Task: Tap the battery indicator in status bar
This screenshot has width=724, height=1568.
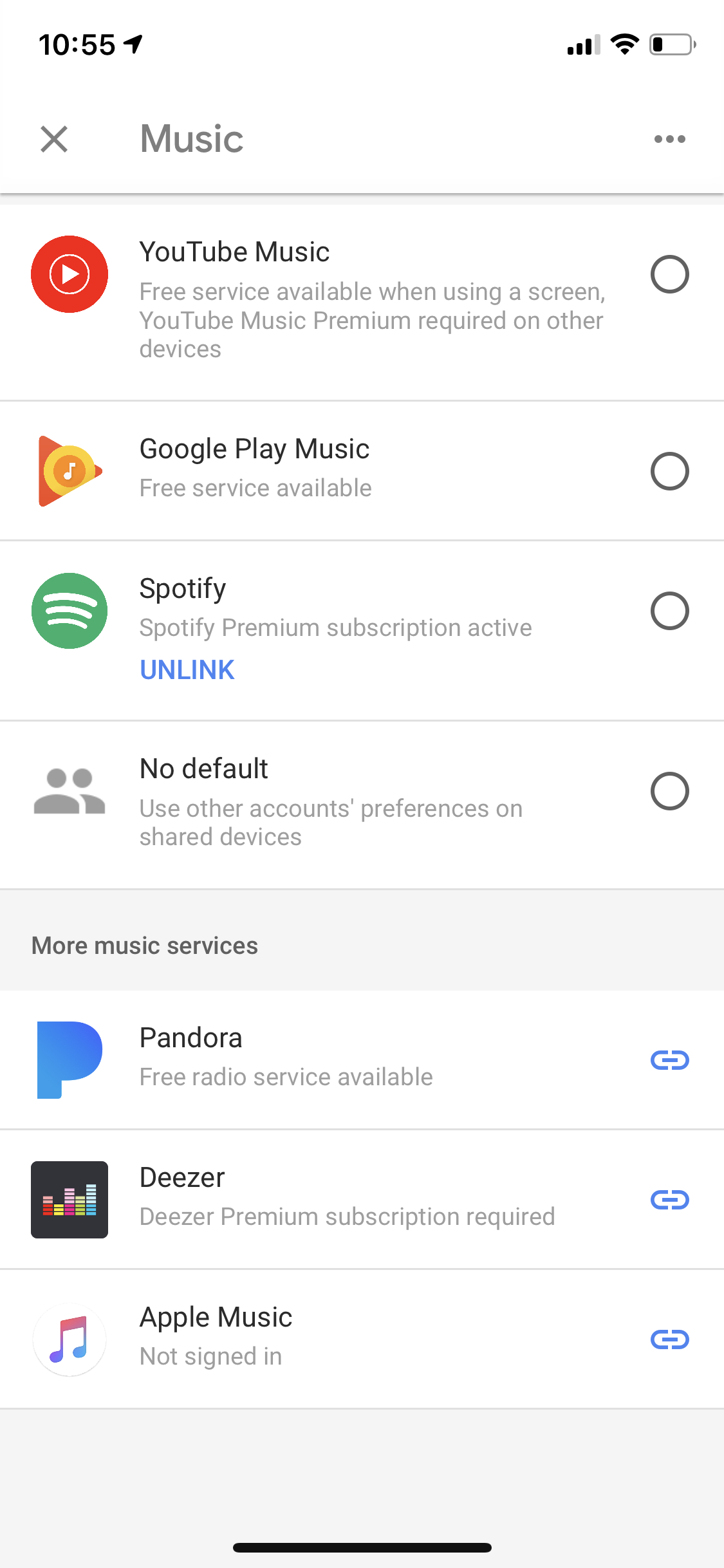Action: click(671, 44)
